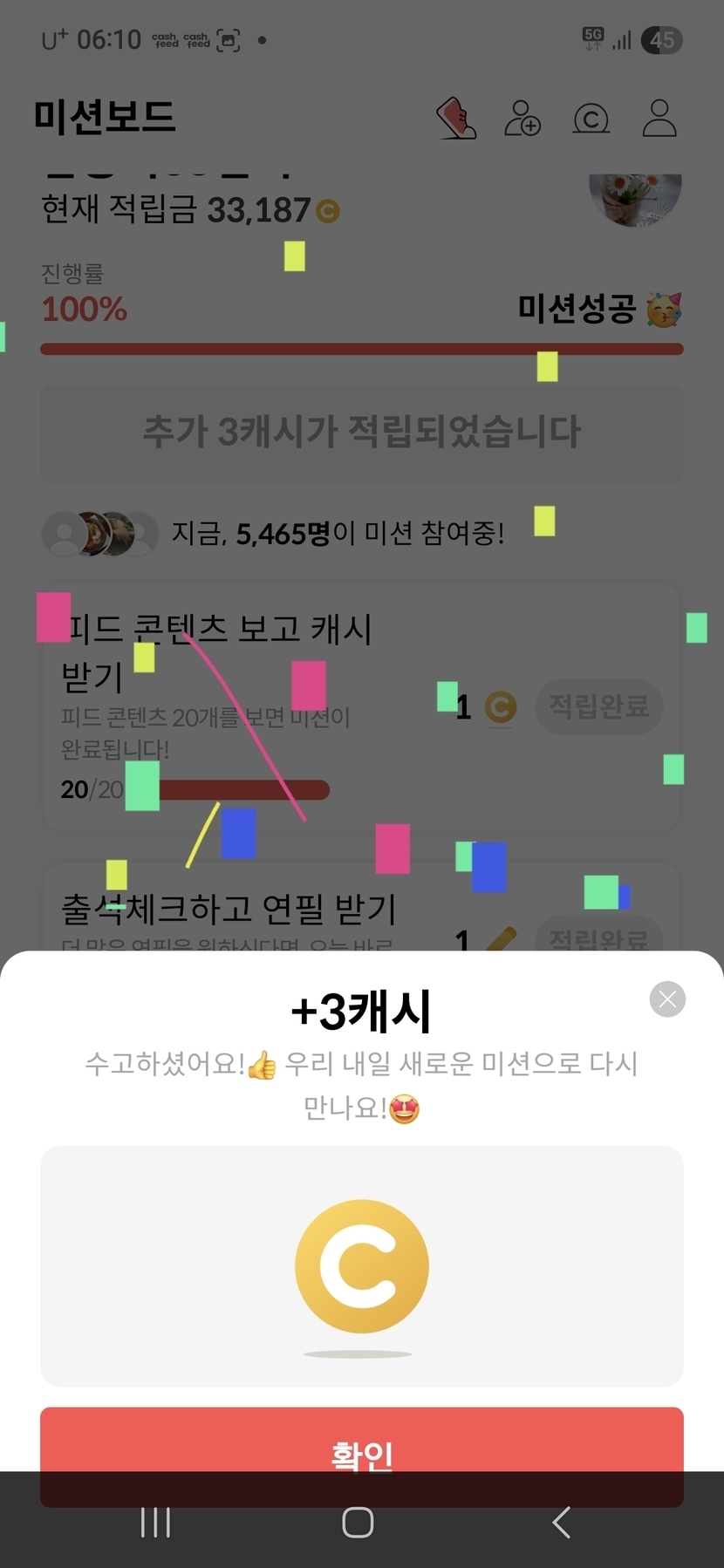The image size is (724, 1568).
Task: Open the step counter shoe icon
Action: click(456, 119)
